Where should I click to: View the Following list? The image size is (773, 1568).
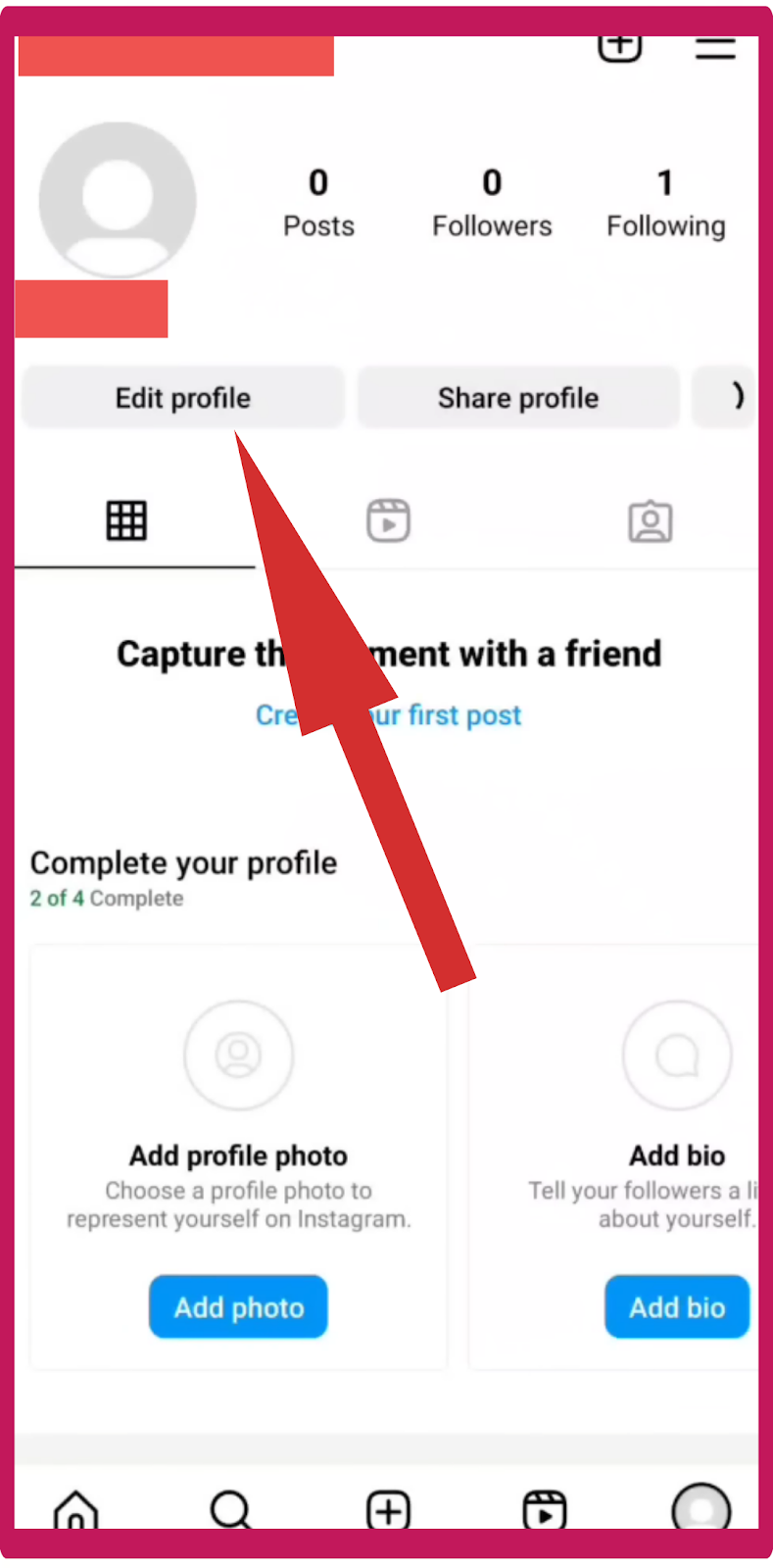point(665,204)
